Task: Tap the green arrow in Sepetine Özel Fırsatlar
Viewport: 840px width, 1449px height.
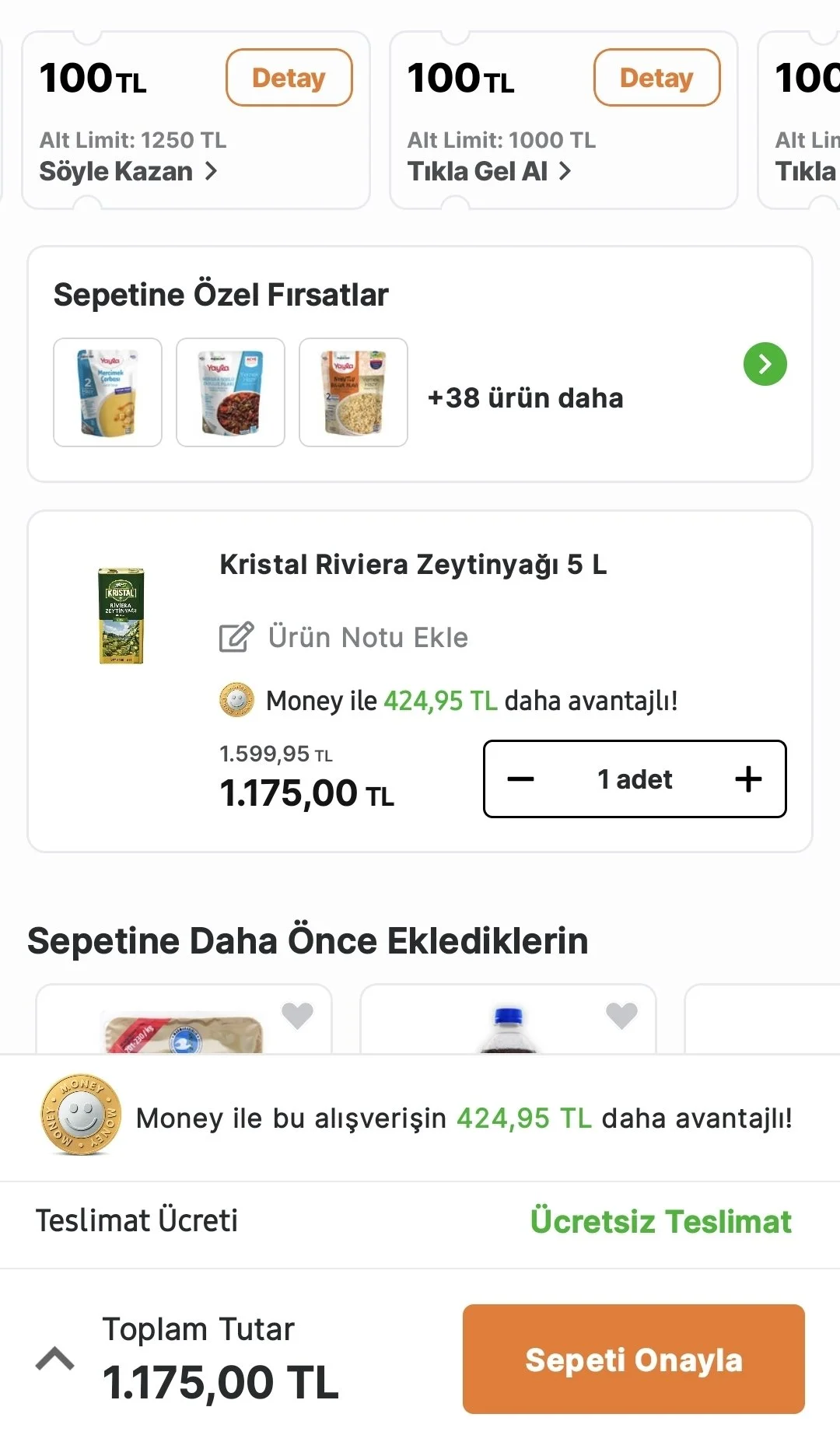Action: pyautogui.click(x=765, y=364)
